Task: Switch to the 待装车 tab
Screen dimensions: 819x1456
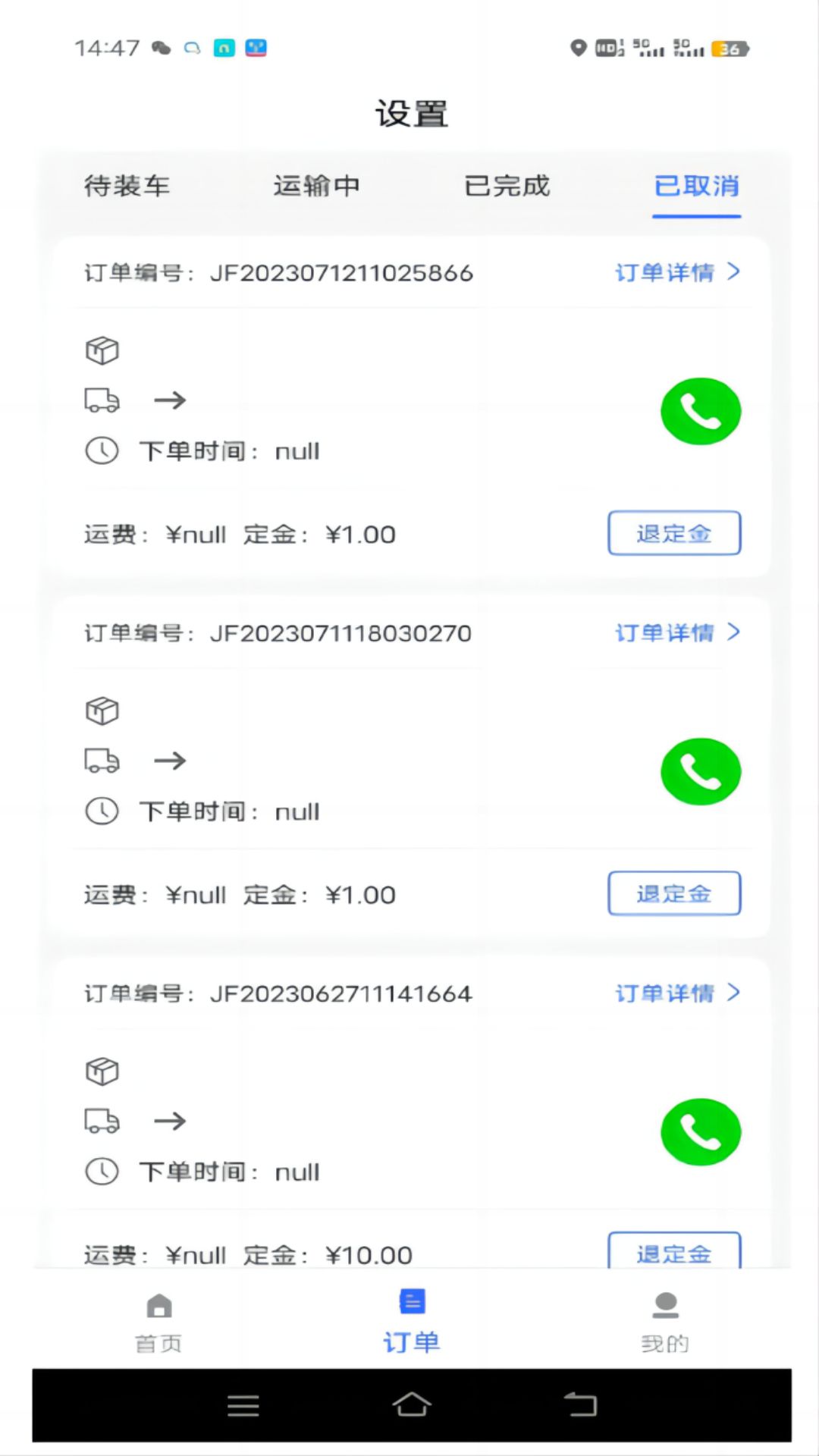Action: pyautogui.click(x=127, y=187)
